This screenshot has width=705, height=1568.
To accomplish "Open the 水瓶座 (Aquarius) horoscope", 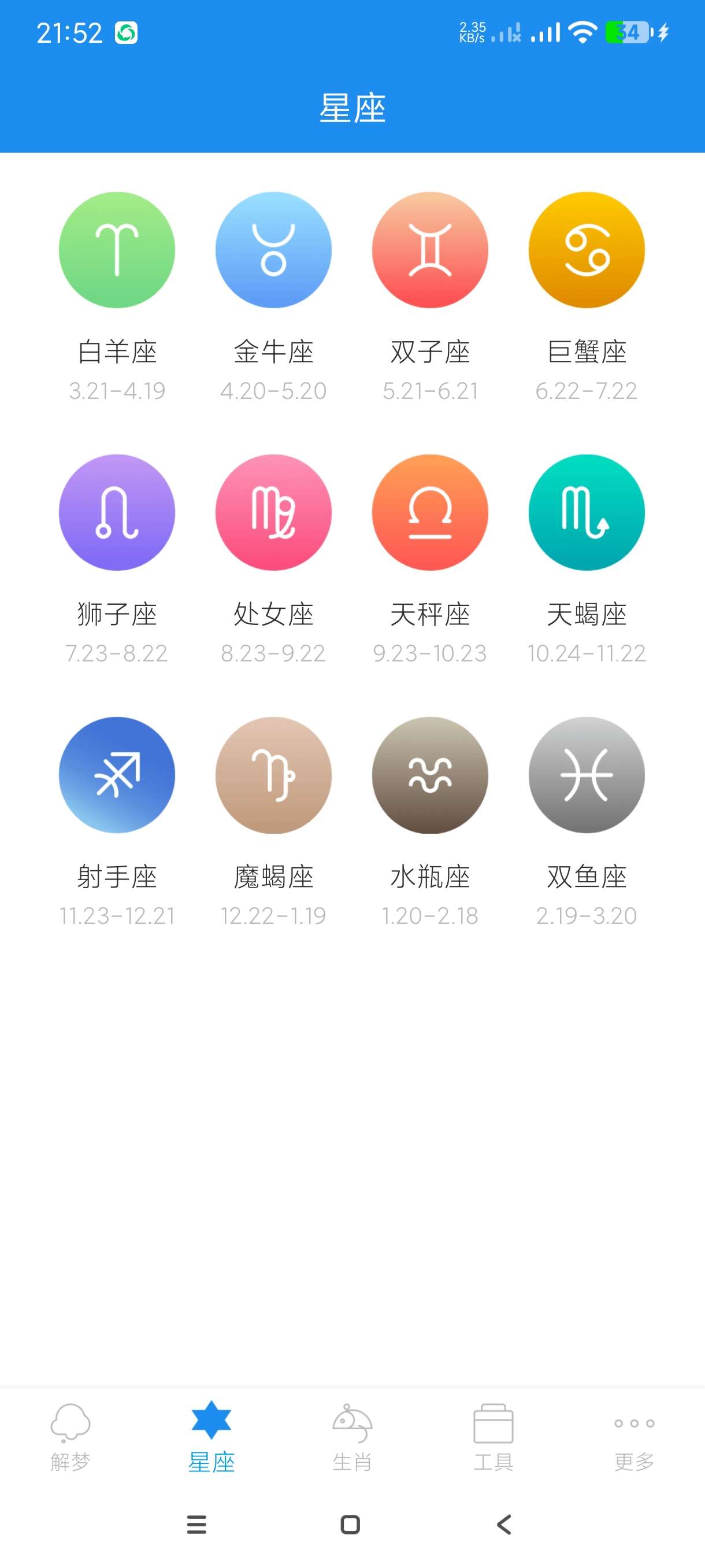I will (430, 775).
